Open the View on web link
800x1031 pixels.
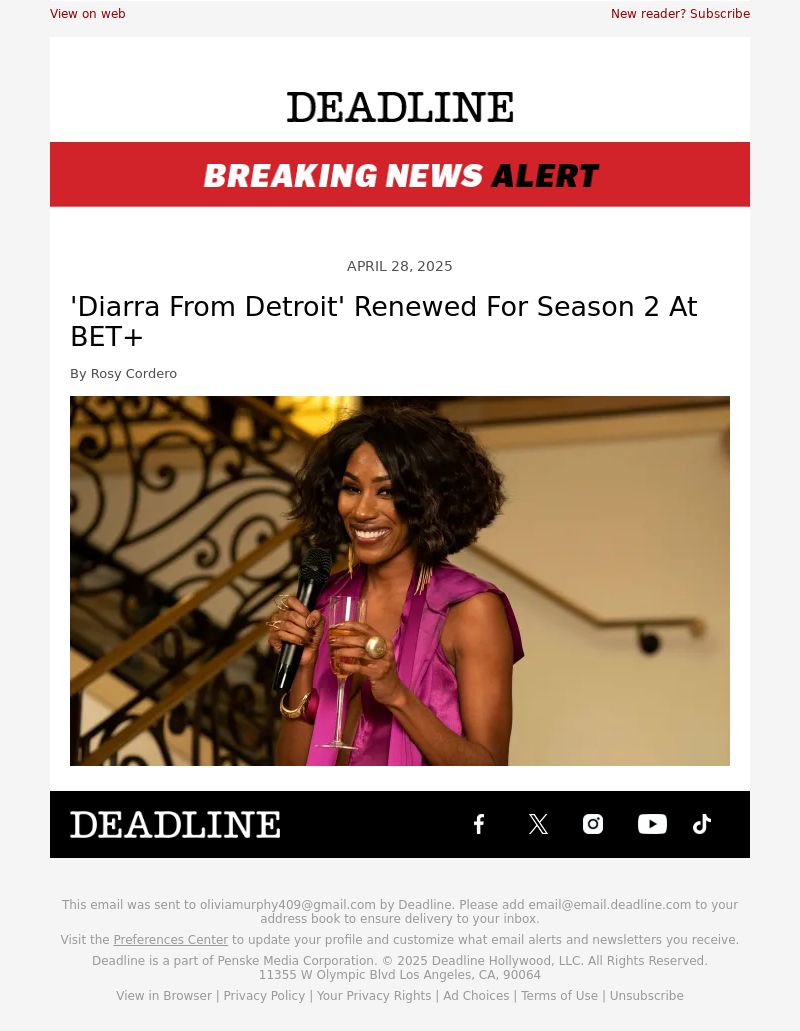tap(88, 14)
